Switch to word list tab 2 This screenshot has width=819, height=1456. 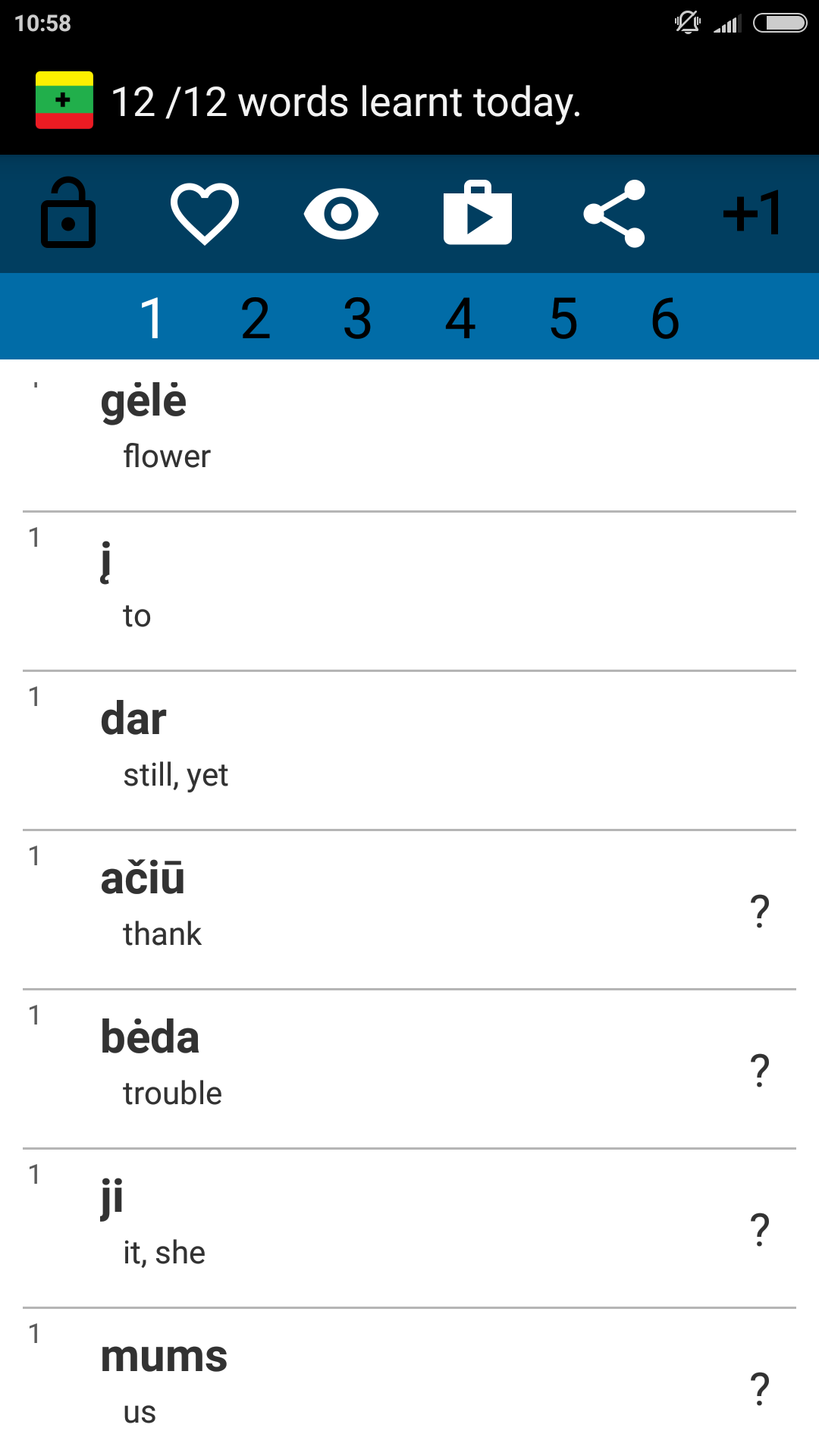(x=256, y=316)
